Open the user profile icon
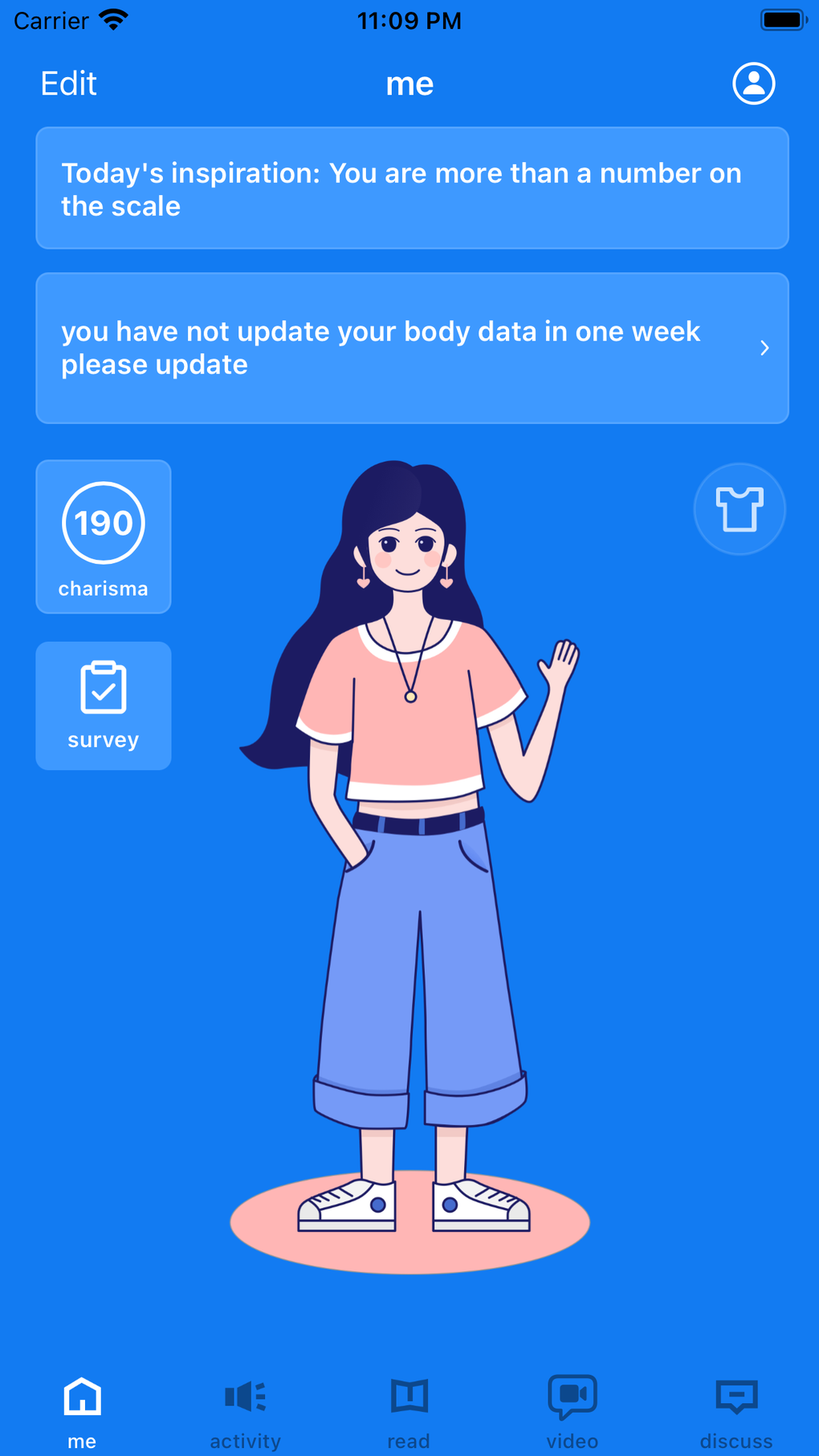Image resolution: width=819 pixels, height=1456 pixels. [753, 84]
